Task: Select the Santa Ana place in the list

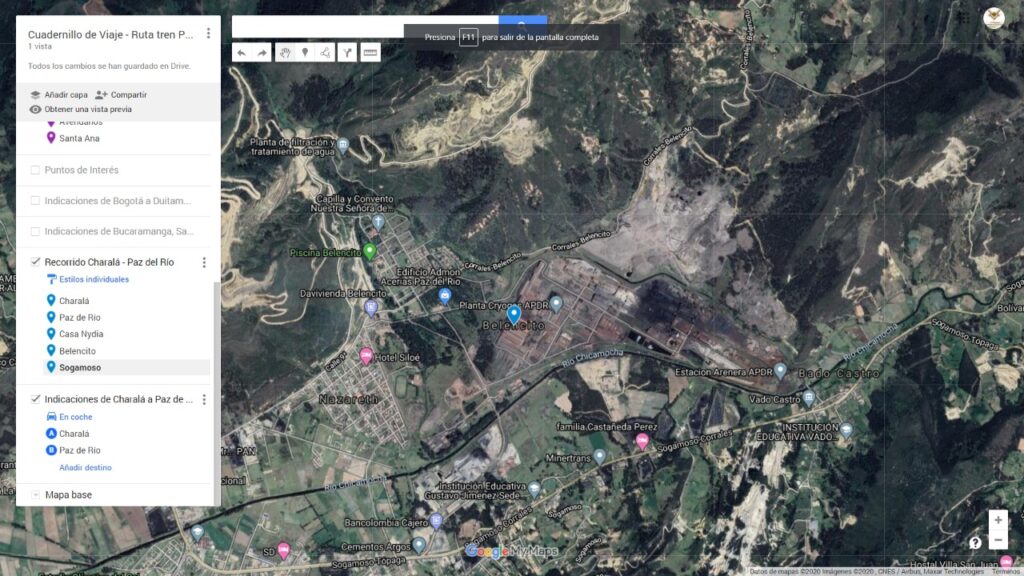Action: pos(79,138)
